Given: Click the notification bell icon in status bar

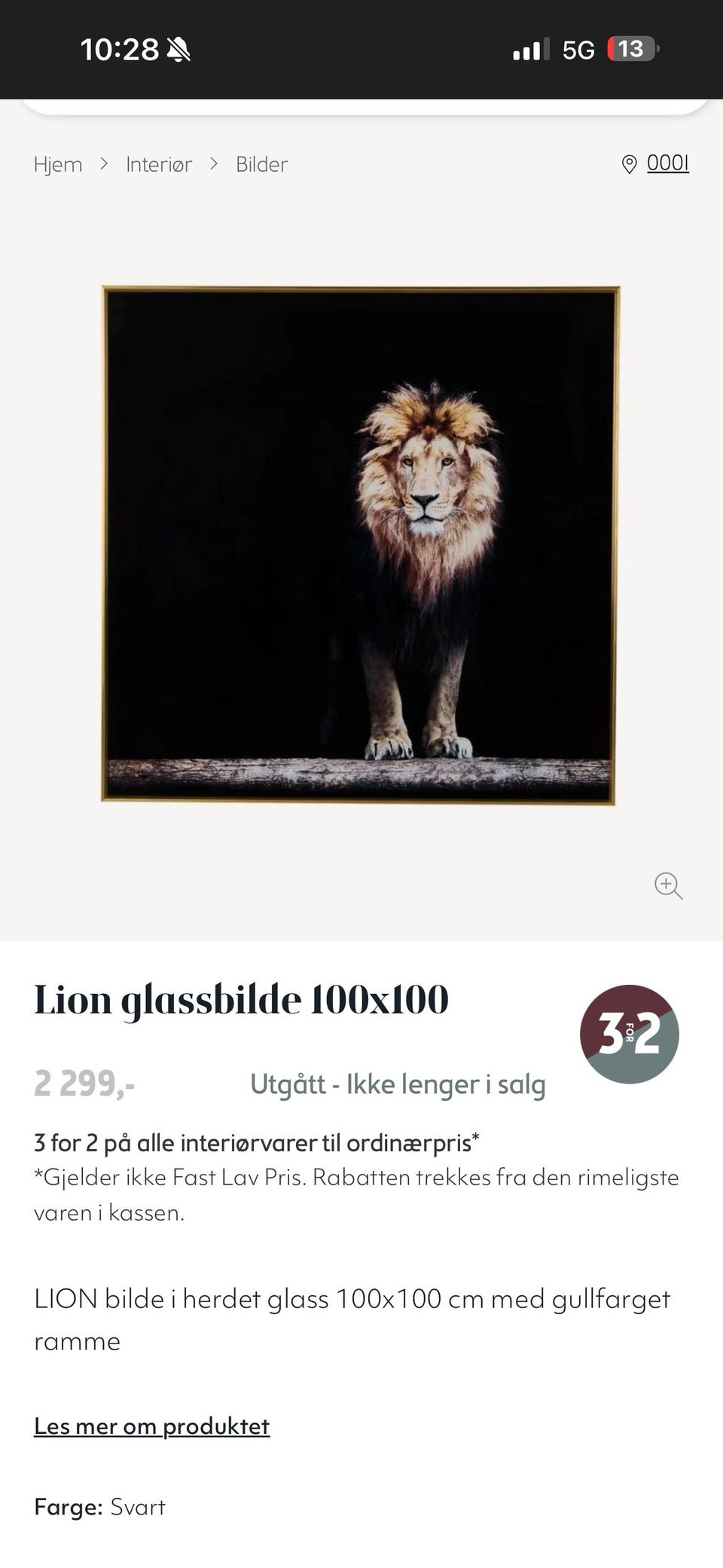Looking at the screenshot, I should coord(178,48).
